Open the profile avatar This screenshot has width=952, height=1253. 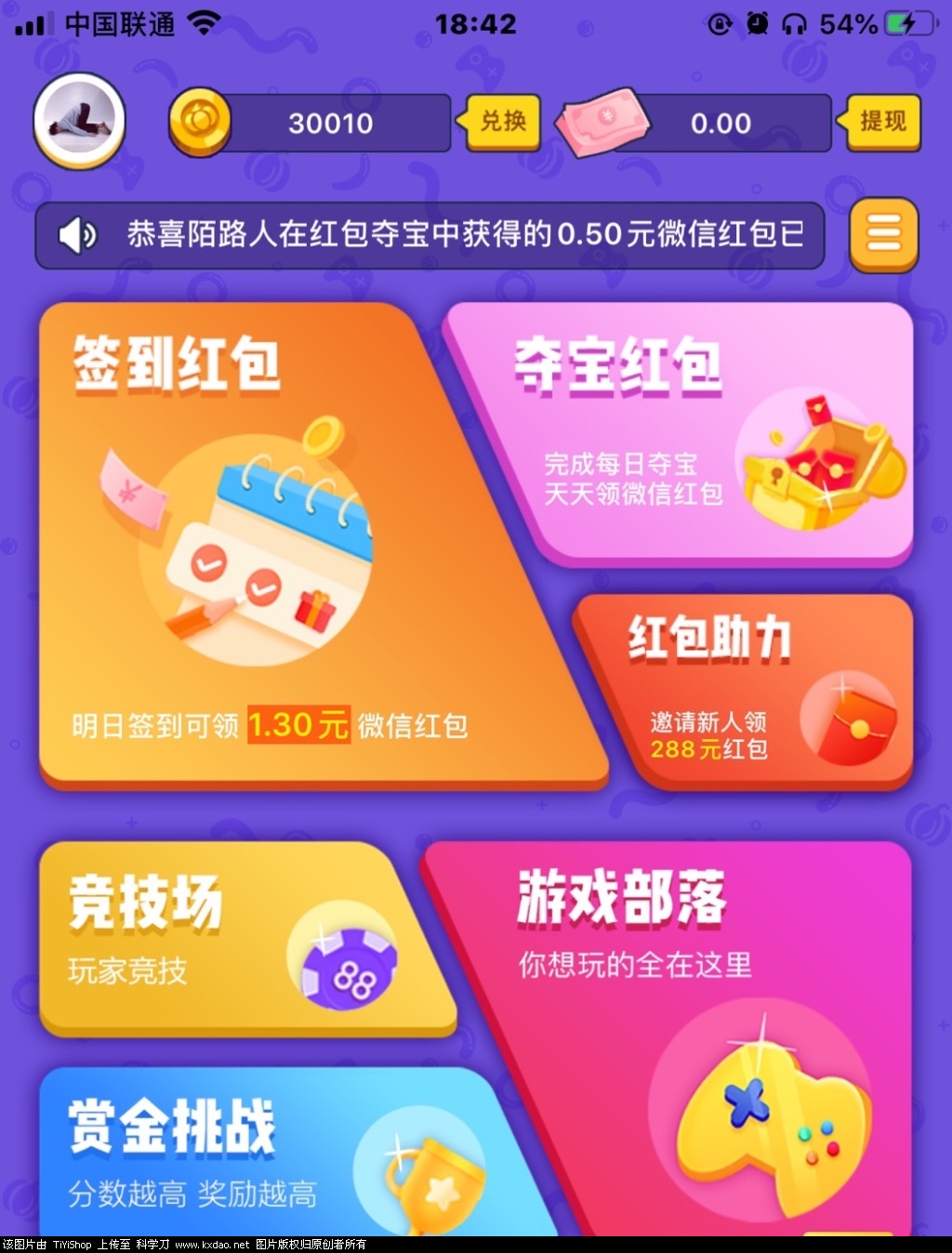(80, 121)
